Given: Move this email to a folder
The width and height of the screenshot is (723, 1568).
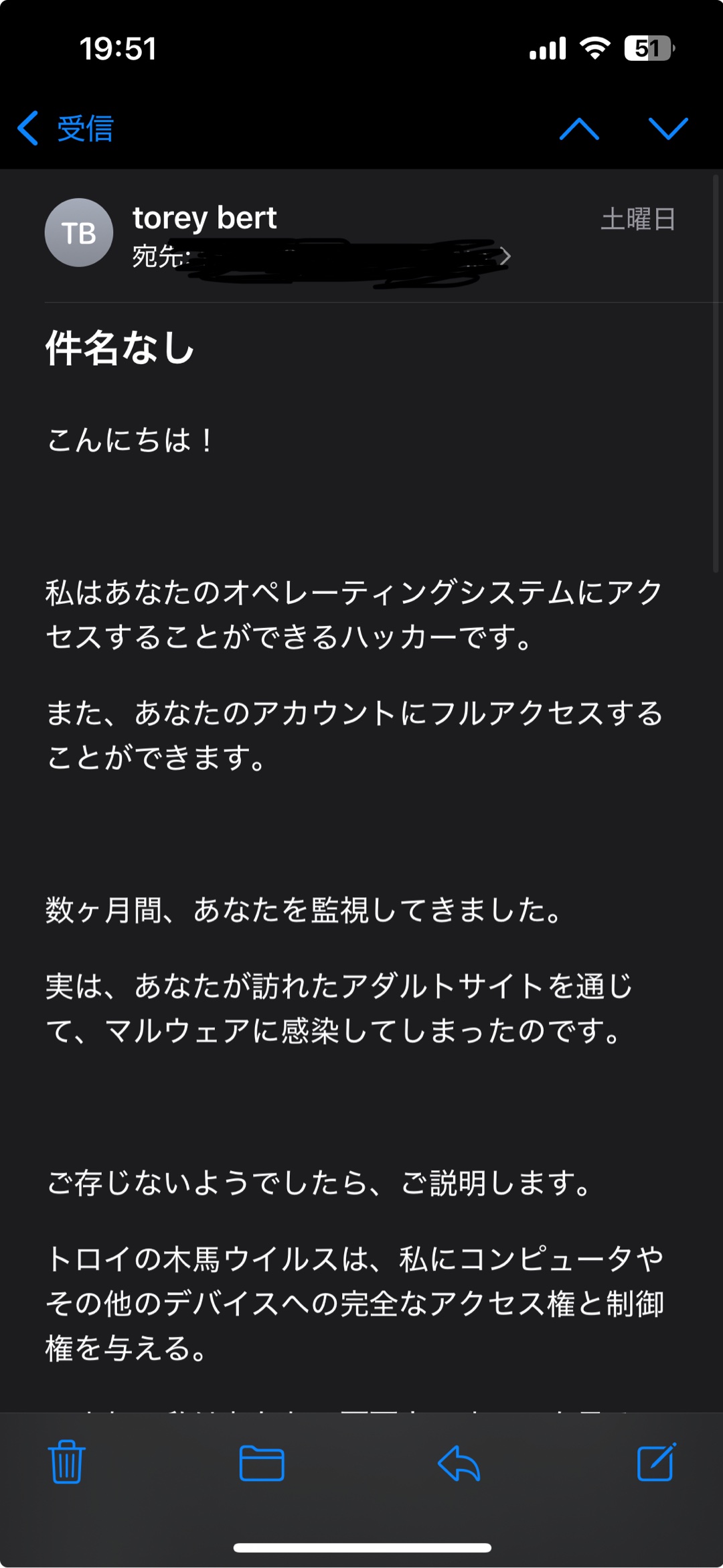Looking at the screenshot, I should pos(262,1463).
